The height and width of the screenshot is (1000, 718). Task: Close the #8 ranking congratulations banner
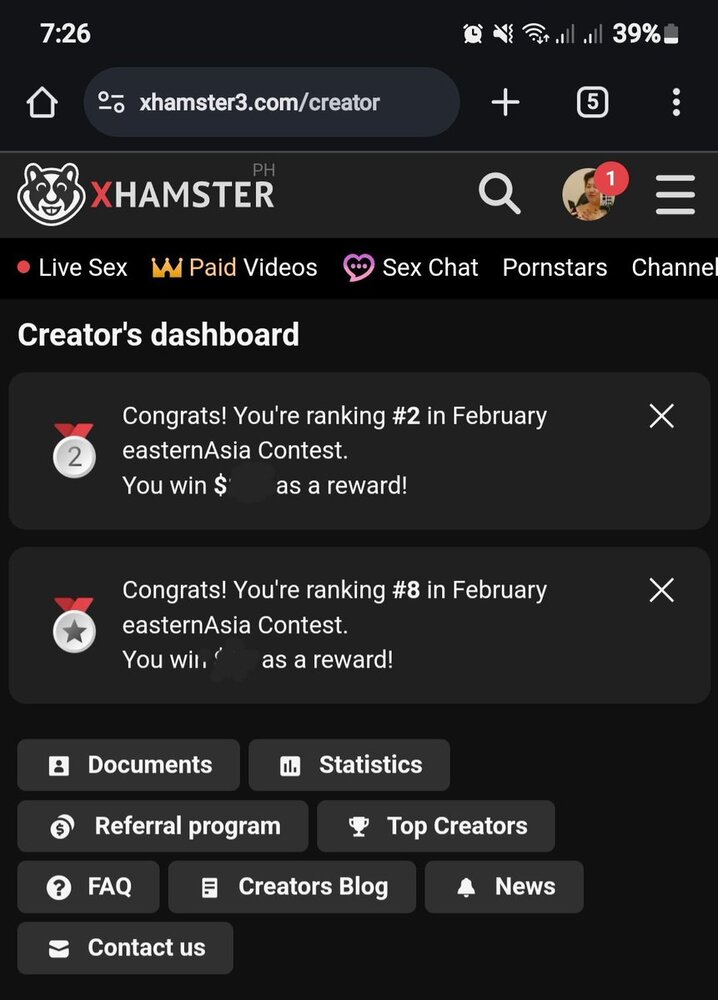(x=661, y=590)
